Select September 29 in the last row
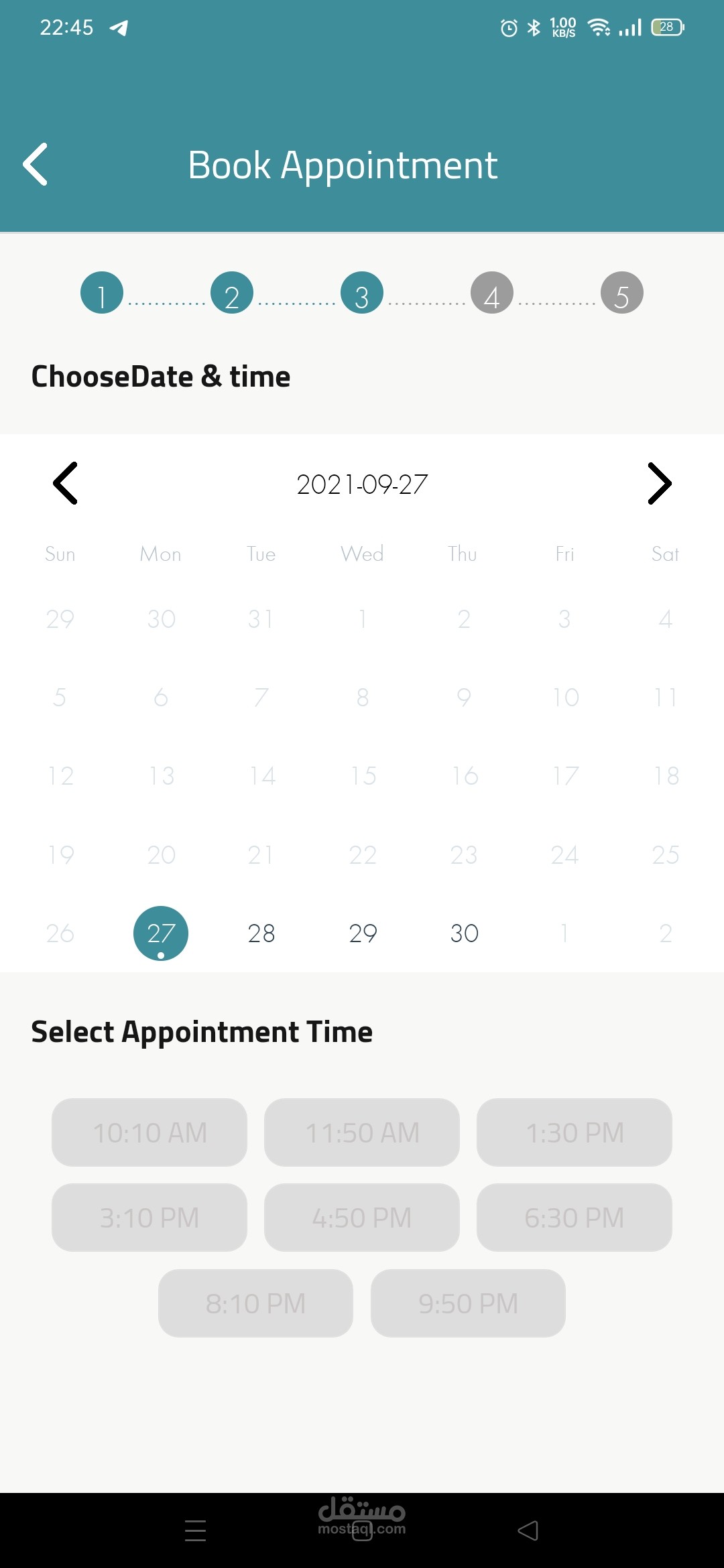Viewport: 724px width, 1568px height. pyautogui.click(x=363, y=933)
